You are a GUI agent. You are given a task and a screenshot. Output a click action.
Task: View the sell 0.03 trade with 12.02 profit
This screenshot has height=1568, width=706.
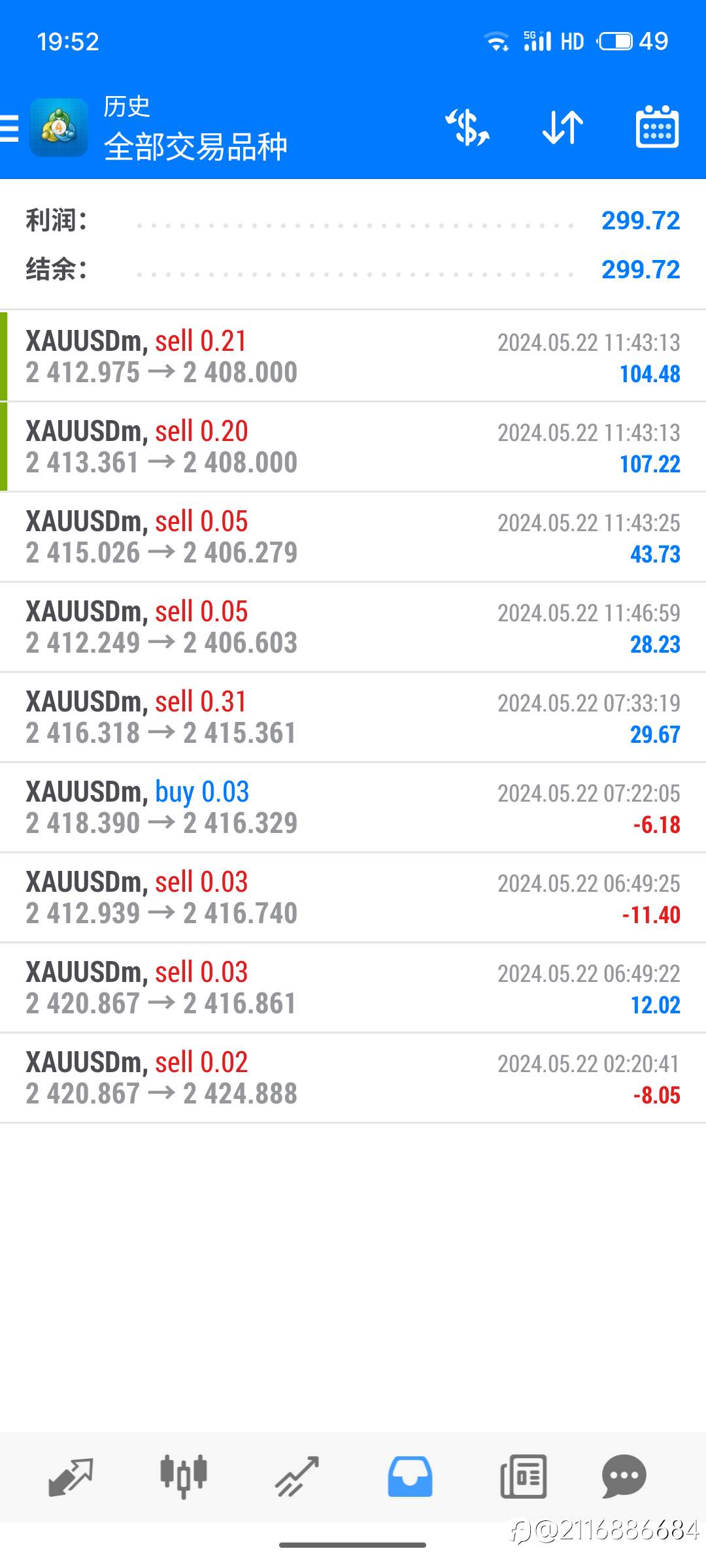click(x=353, y=988)
